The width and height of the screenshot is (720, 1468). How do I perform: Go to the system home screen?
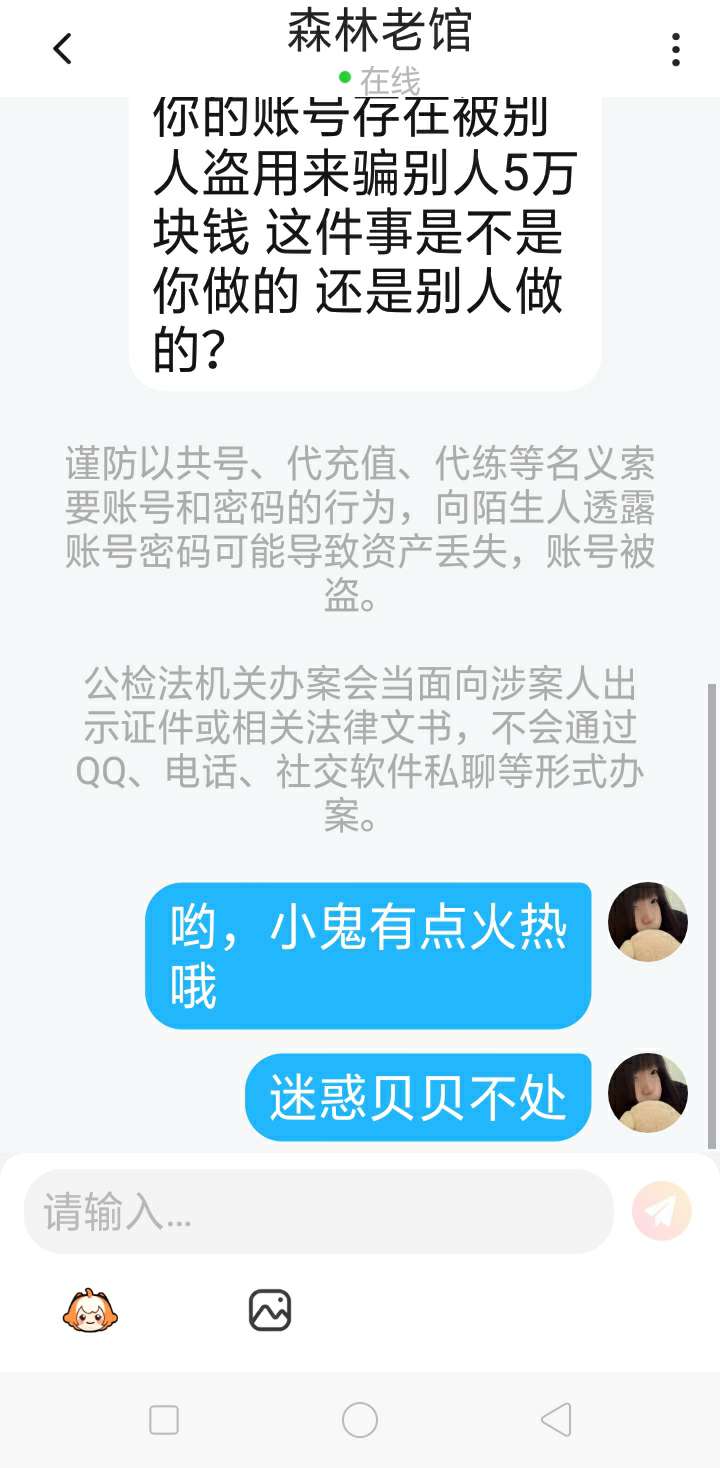tap(360, 1420)
